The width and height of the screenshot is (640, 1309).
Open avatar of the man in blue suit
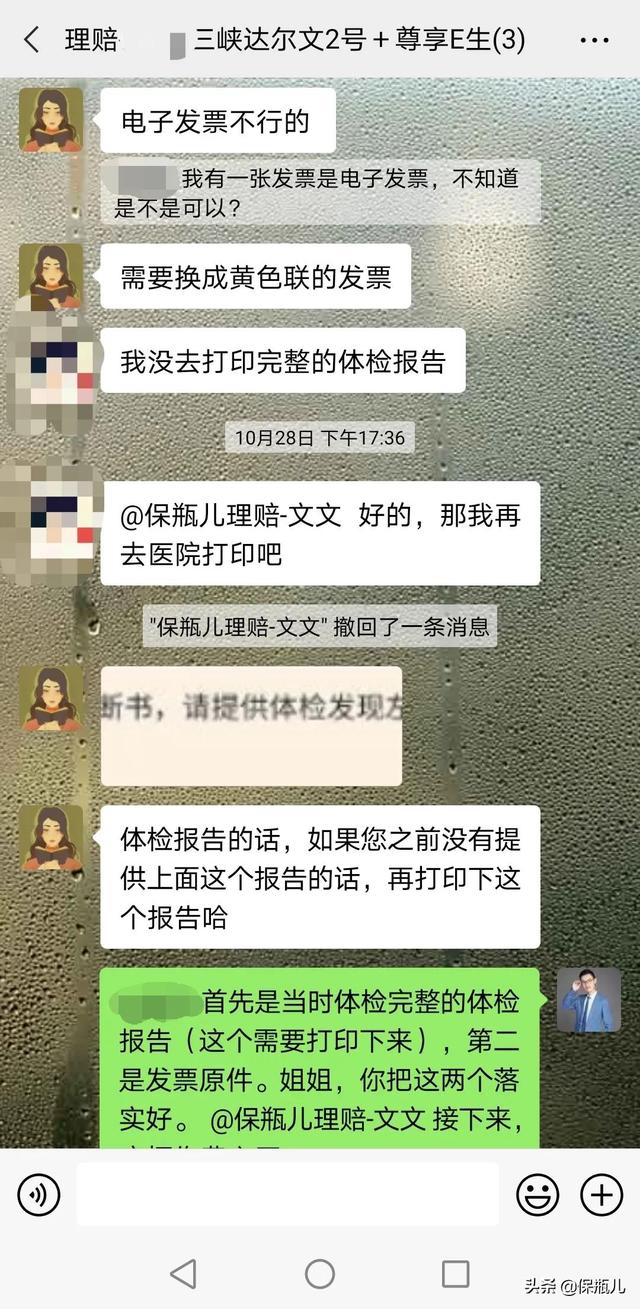pyautogui.click(x=588, y=1000)
